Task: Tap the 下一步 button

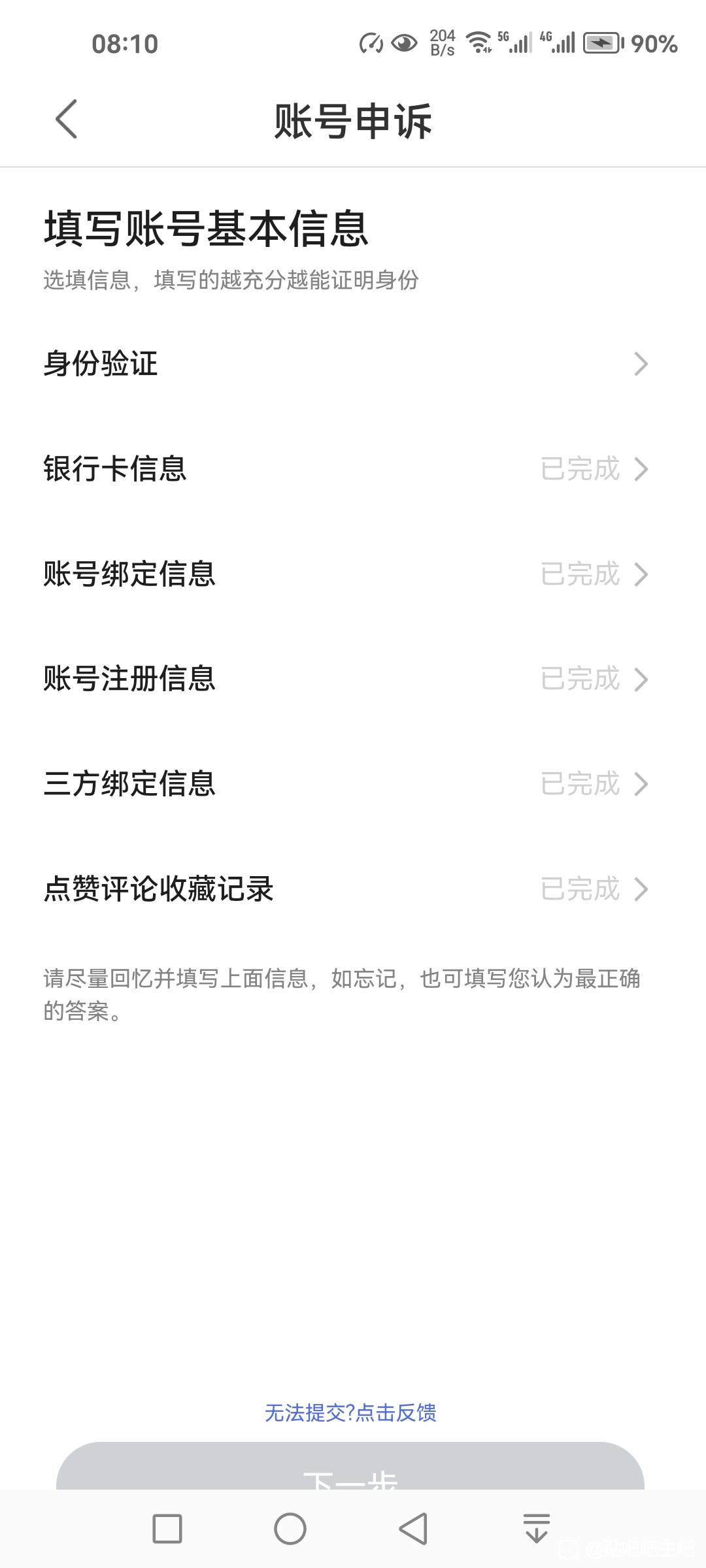Action: [350, 1470]
